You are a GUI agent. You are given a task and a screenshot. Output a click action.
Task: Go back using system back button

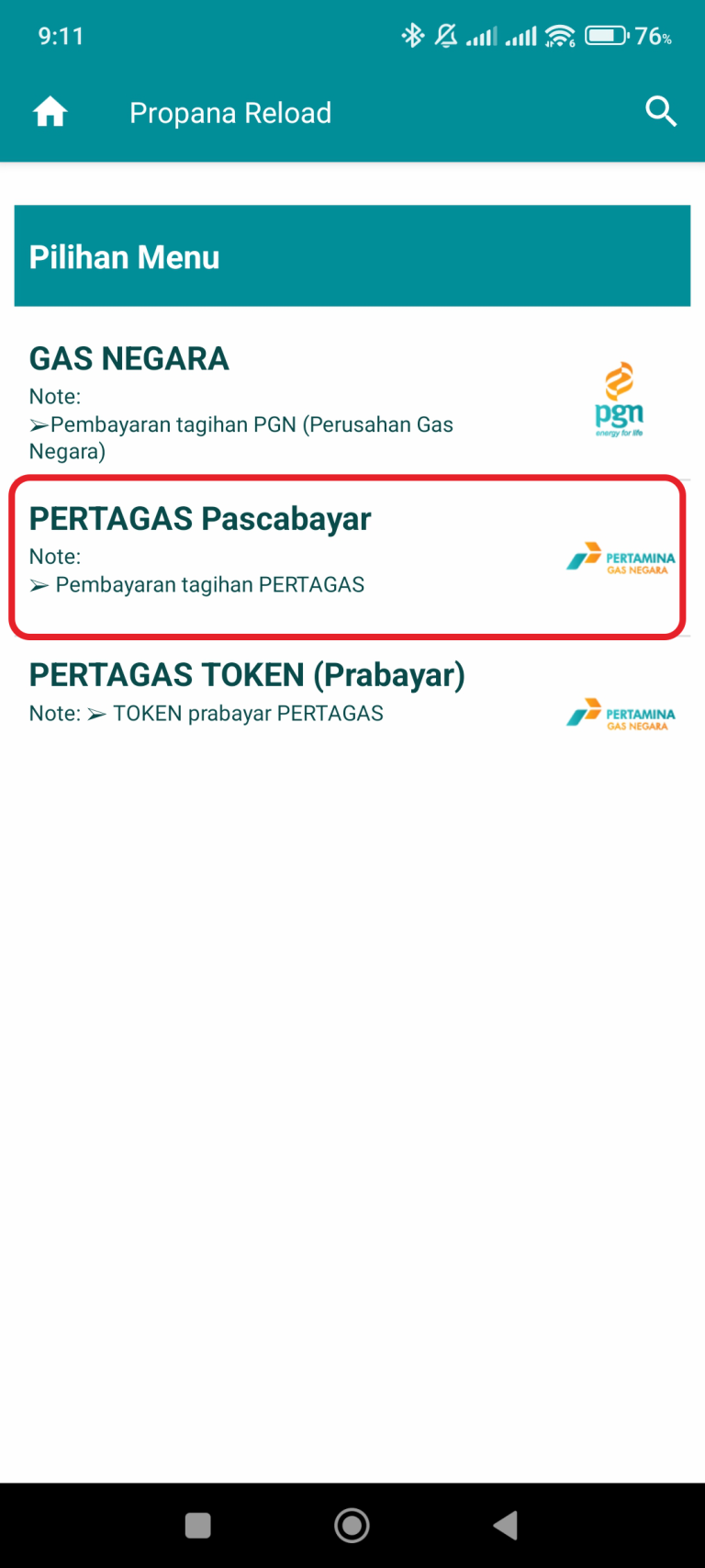[x=506, y=1526]
